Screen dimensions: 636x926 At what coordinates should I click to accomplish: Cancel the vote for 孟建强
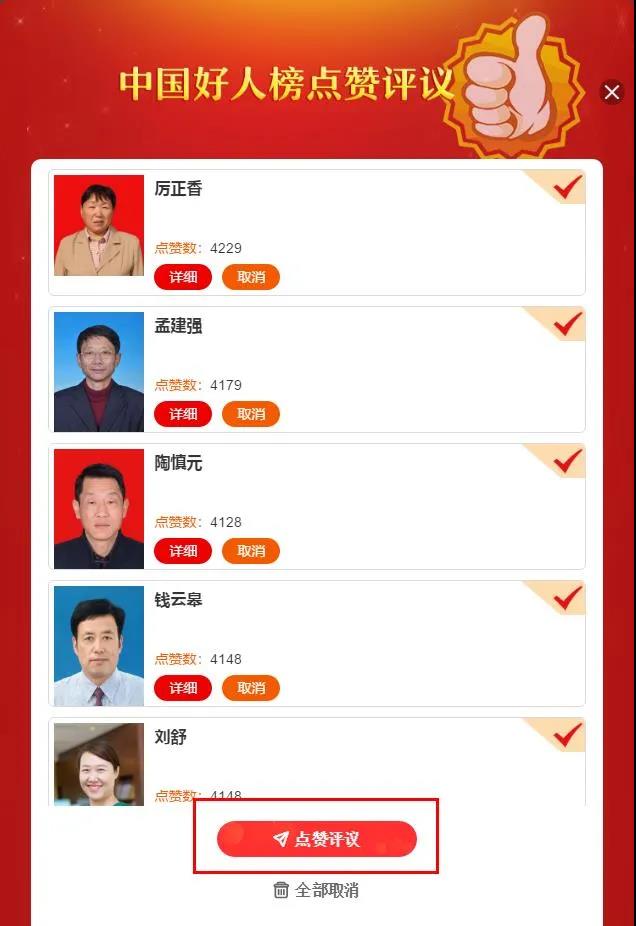click(x=251, y=414)
